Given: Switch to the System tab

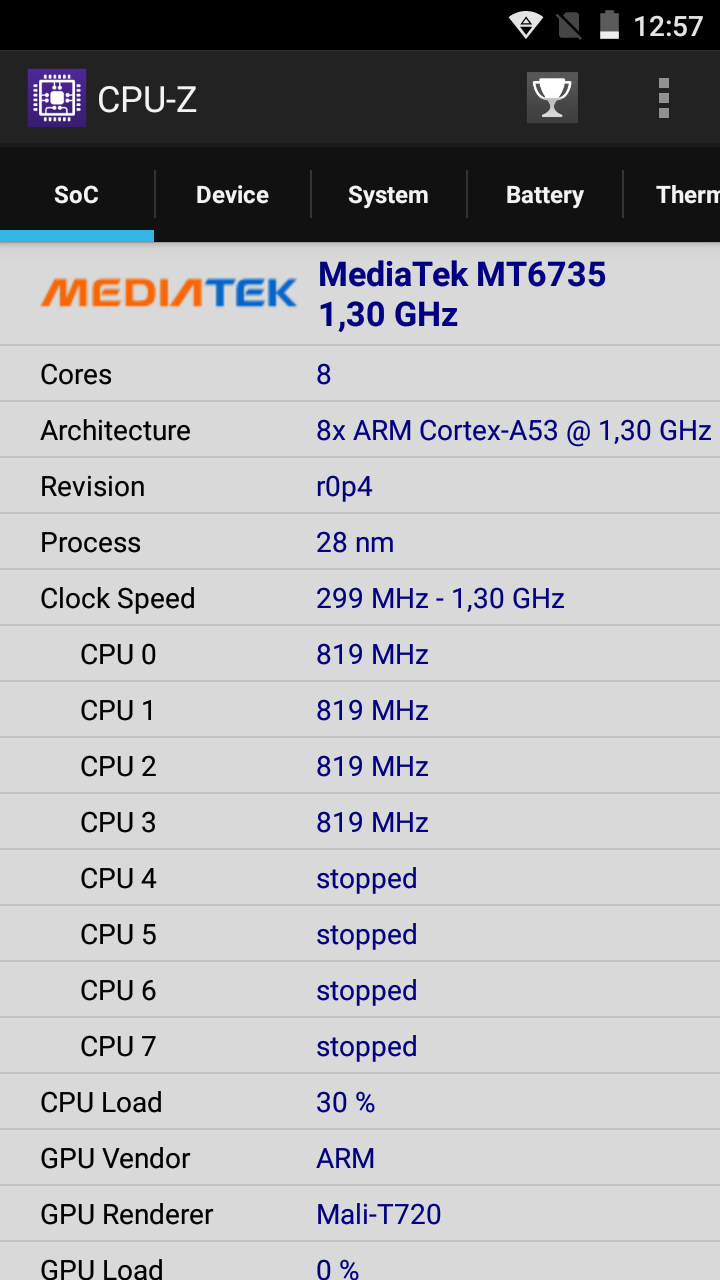Looking at the screenshot, I should click(x=388, y=195).
